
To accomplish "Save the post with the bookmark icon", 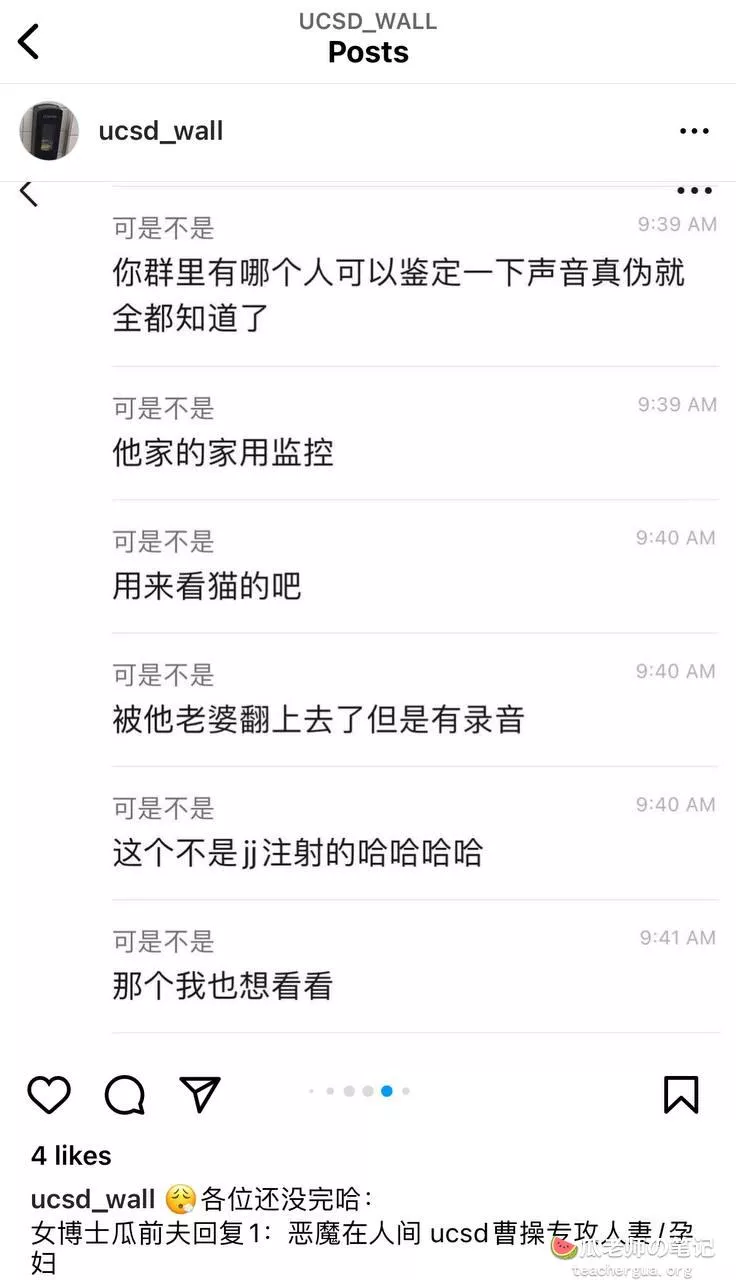I will (681, 1095).
